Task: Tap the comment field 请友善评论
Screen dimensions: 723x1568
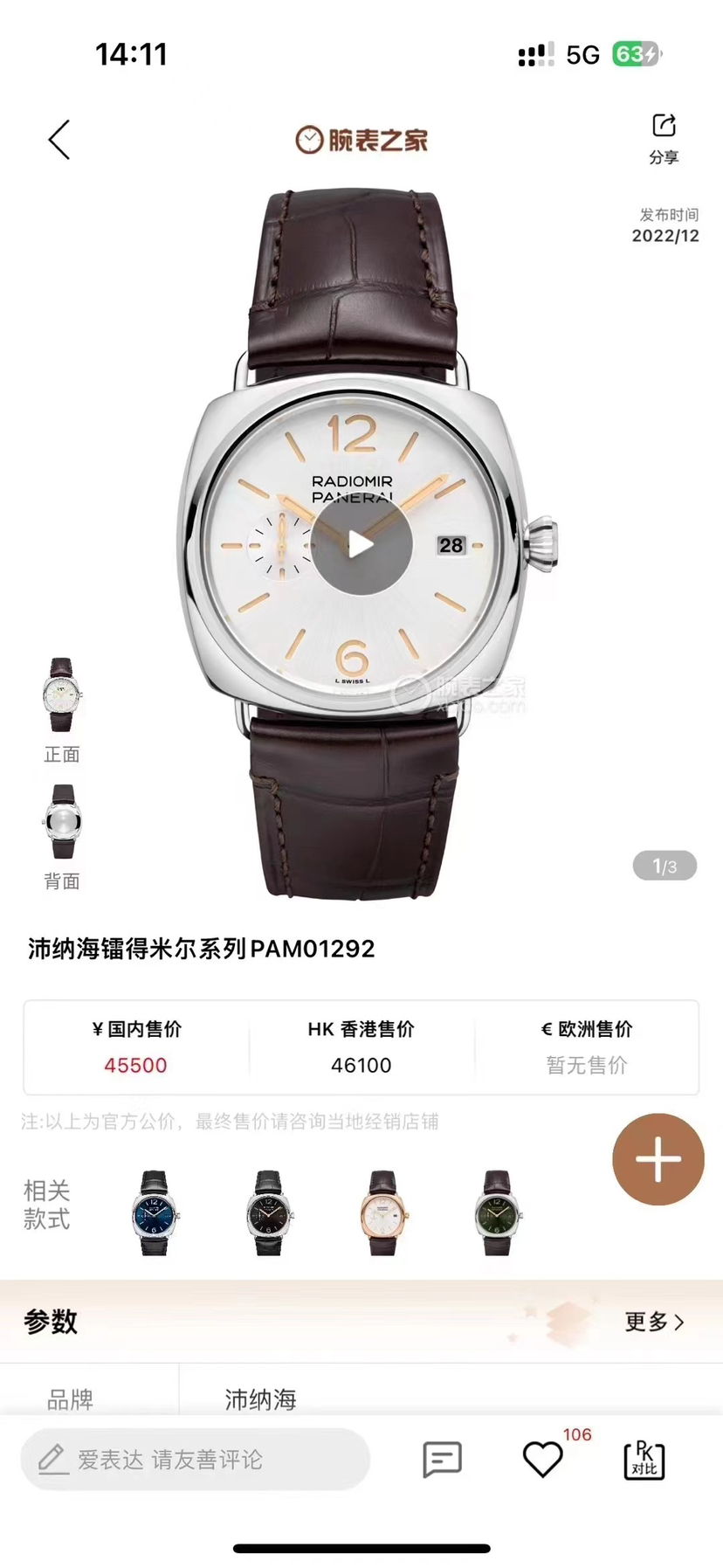Action: coord(196,1459)
